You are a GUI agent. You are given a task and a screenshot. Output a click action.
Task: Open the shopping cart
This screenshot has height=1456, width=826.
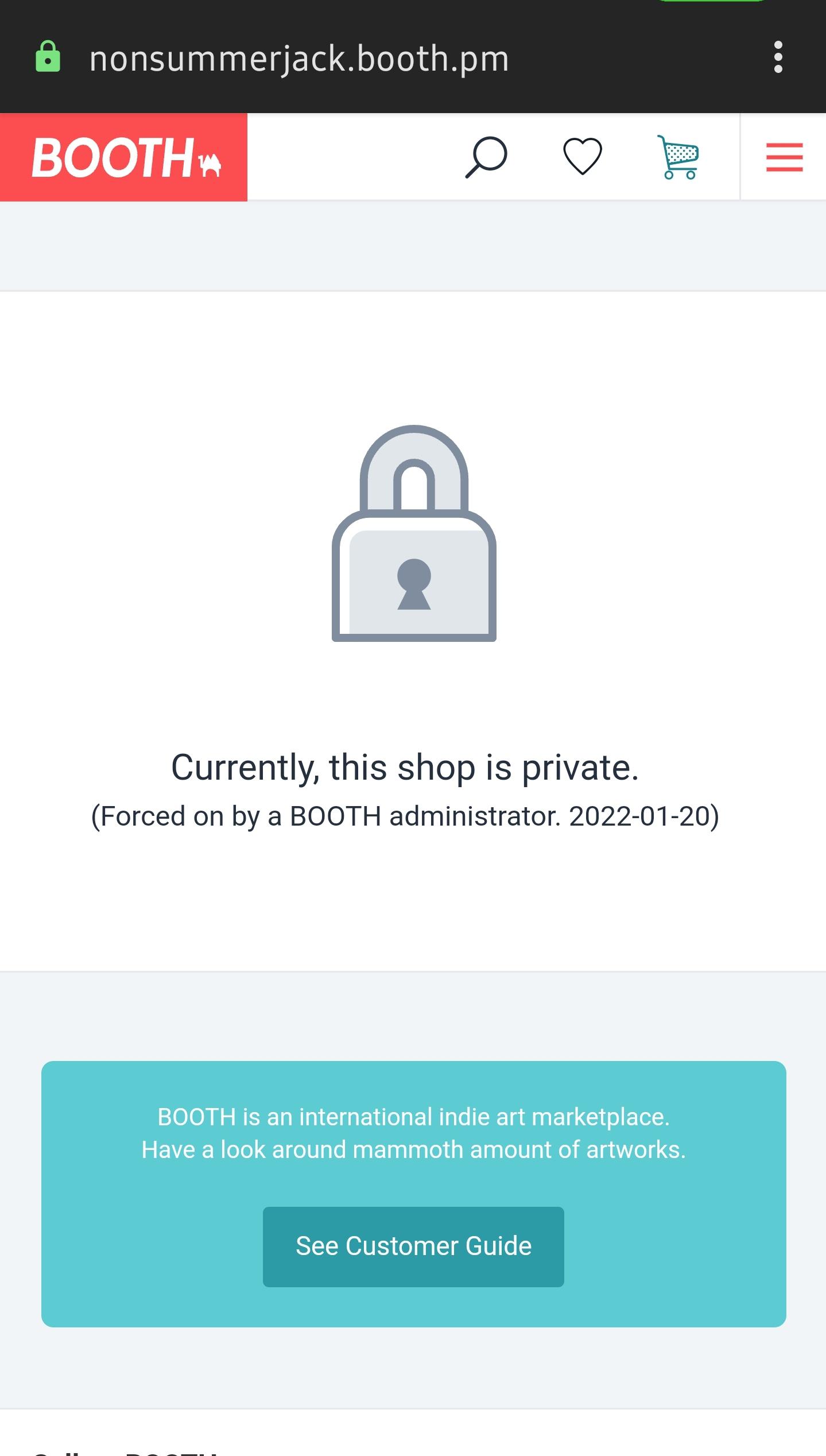tap(679, 157)
